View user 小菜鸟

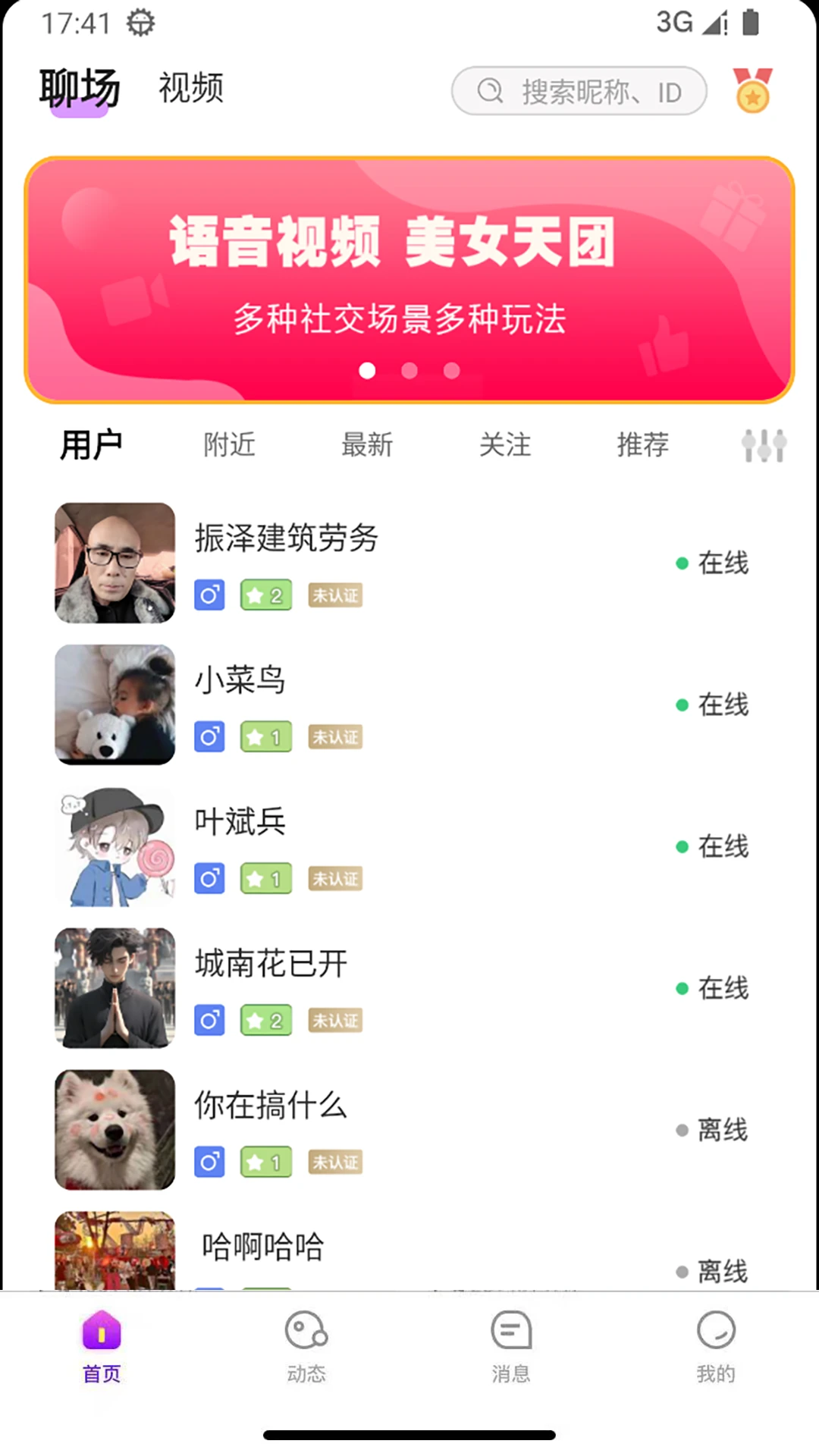point(409,704)
